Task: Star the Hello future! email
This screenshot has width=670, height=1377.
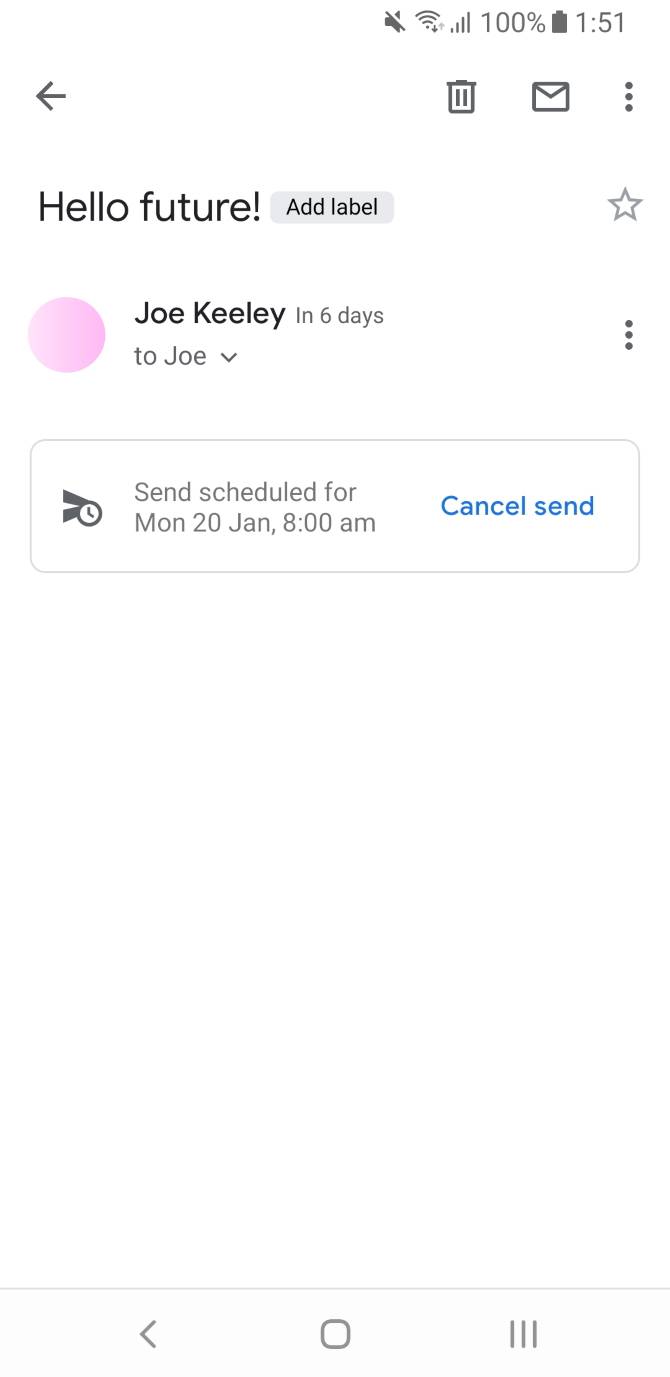Action: [625, 205]
